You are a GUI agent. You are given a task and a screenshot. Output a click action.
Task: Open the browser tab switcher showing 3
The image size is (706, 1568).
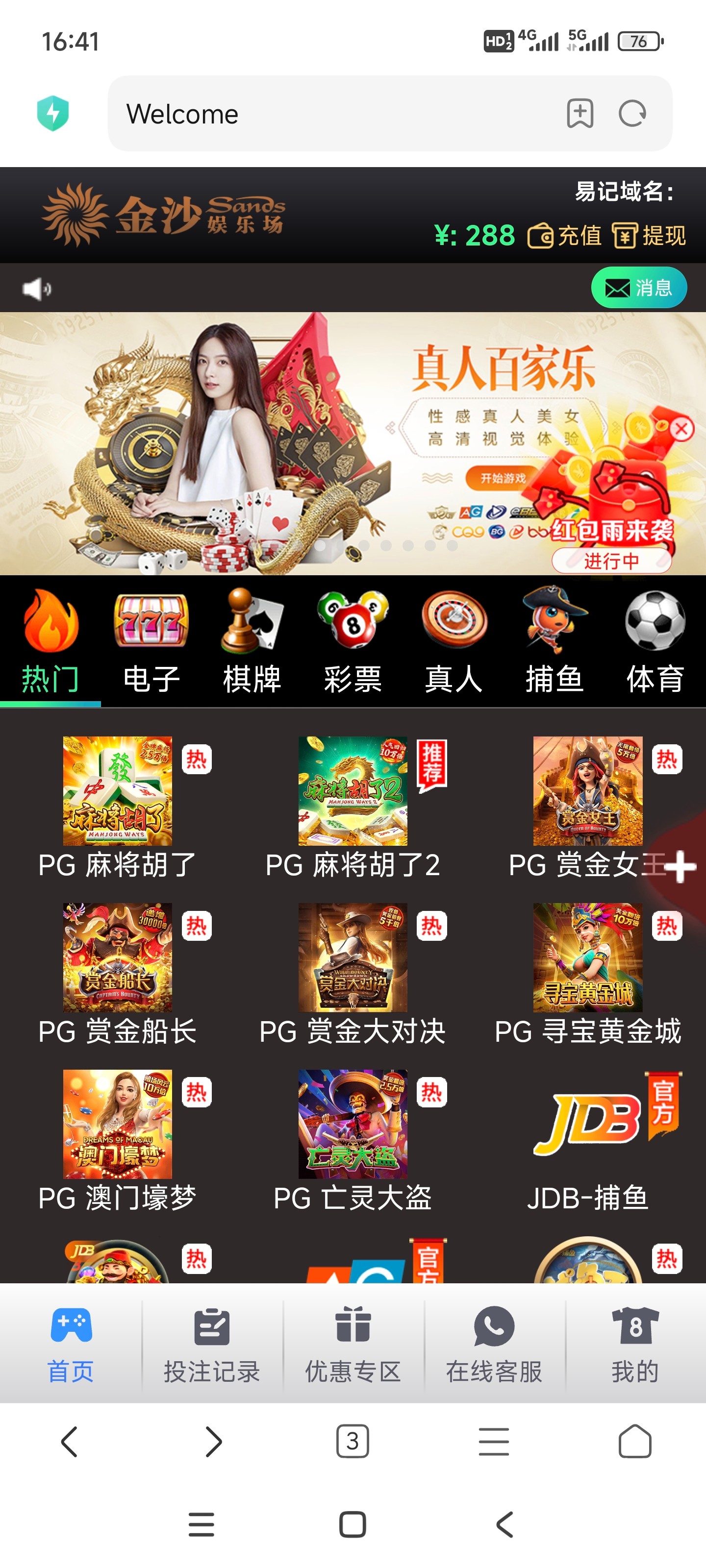tap(353, 1442)
